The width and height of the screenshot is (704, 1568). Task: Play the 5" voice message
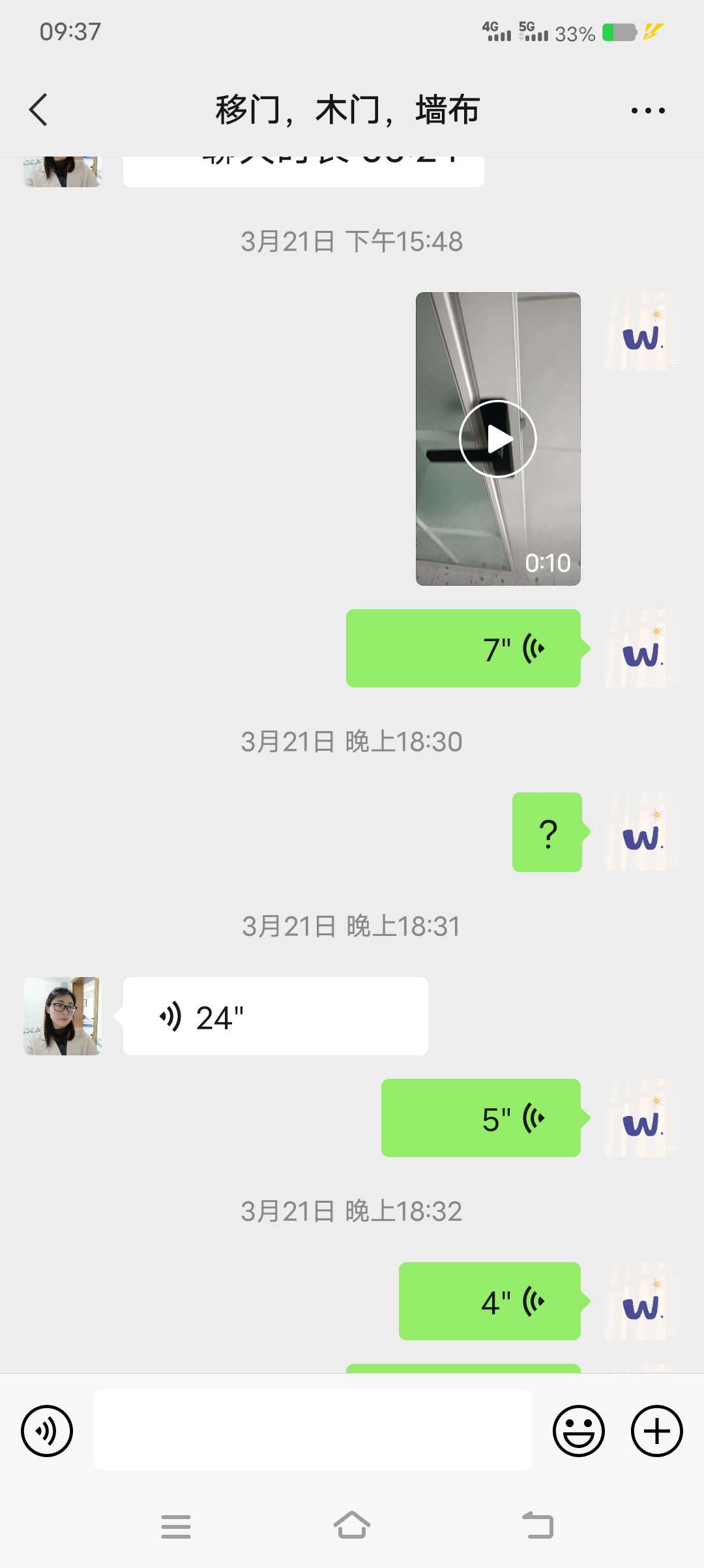coord(481,1118)
